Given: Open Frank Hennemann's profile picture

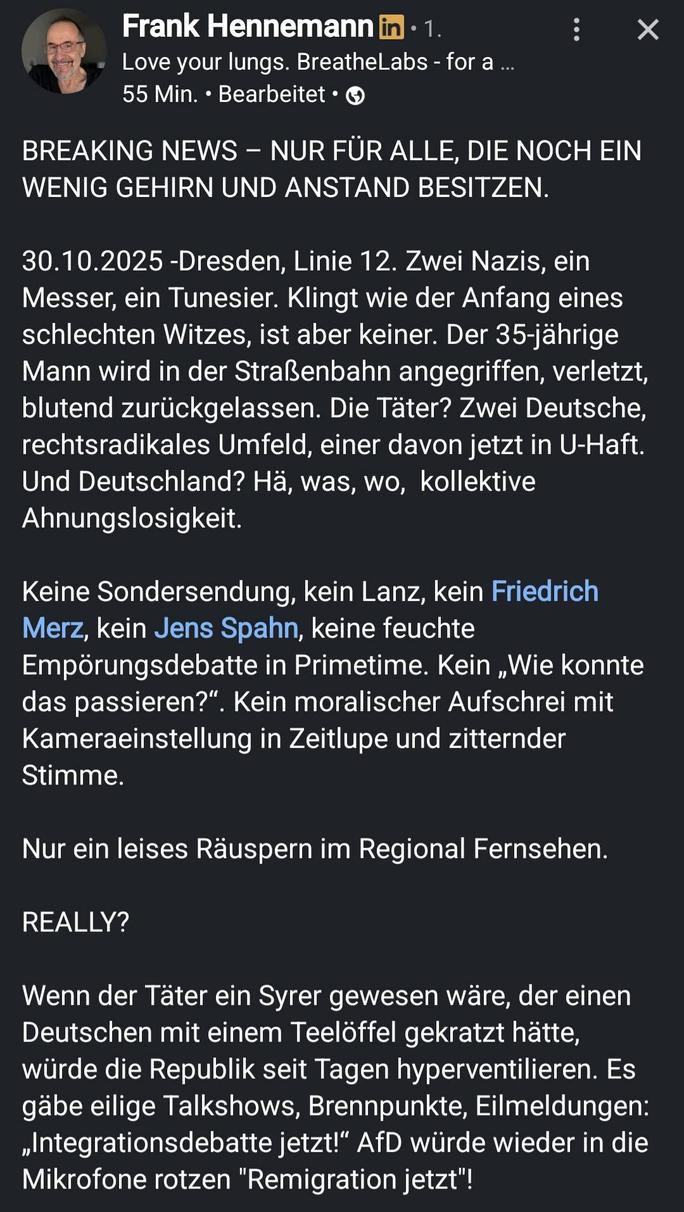Looking at the screenshot, I should (64, 51).
